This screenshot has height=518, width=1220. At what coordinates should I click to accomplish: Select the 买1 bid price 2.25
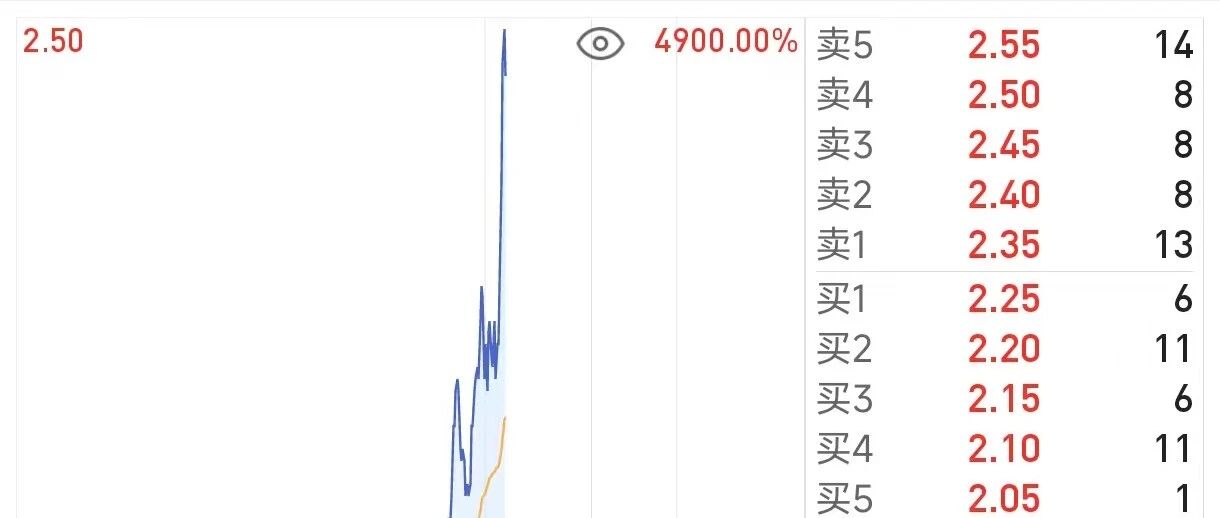(1004, 299)
